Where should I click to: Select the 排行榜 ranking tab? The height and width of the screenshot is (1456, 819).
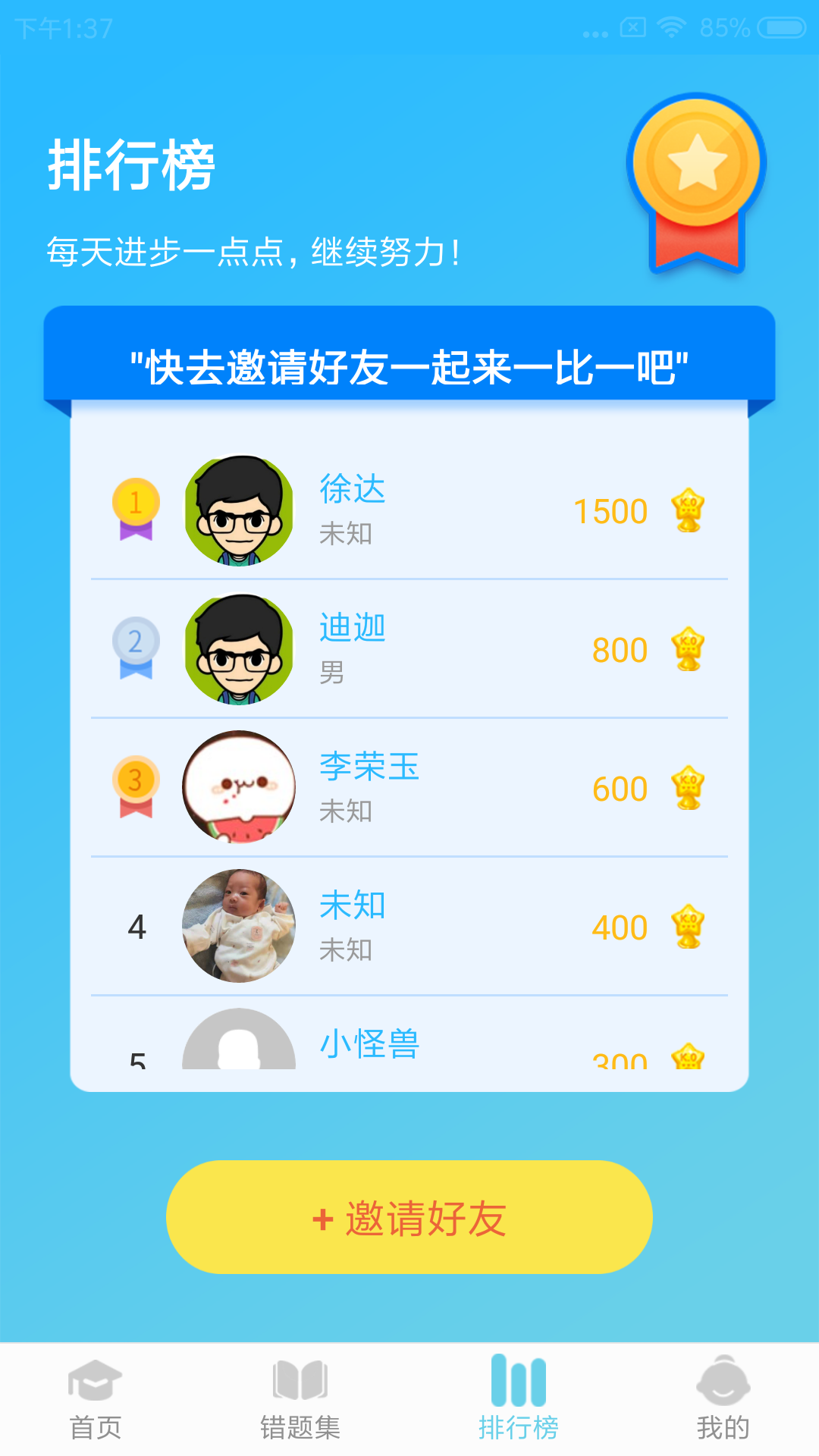[519, 1400]
